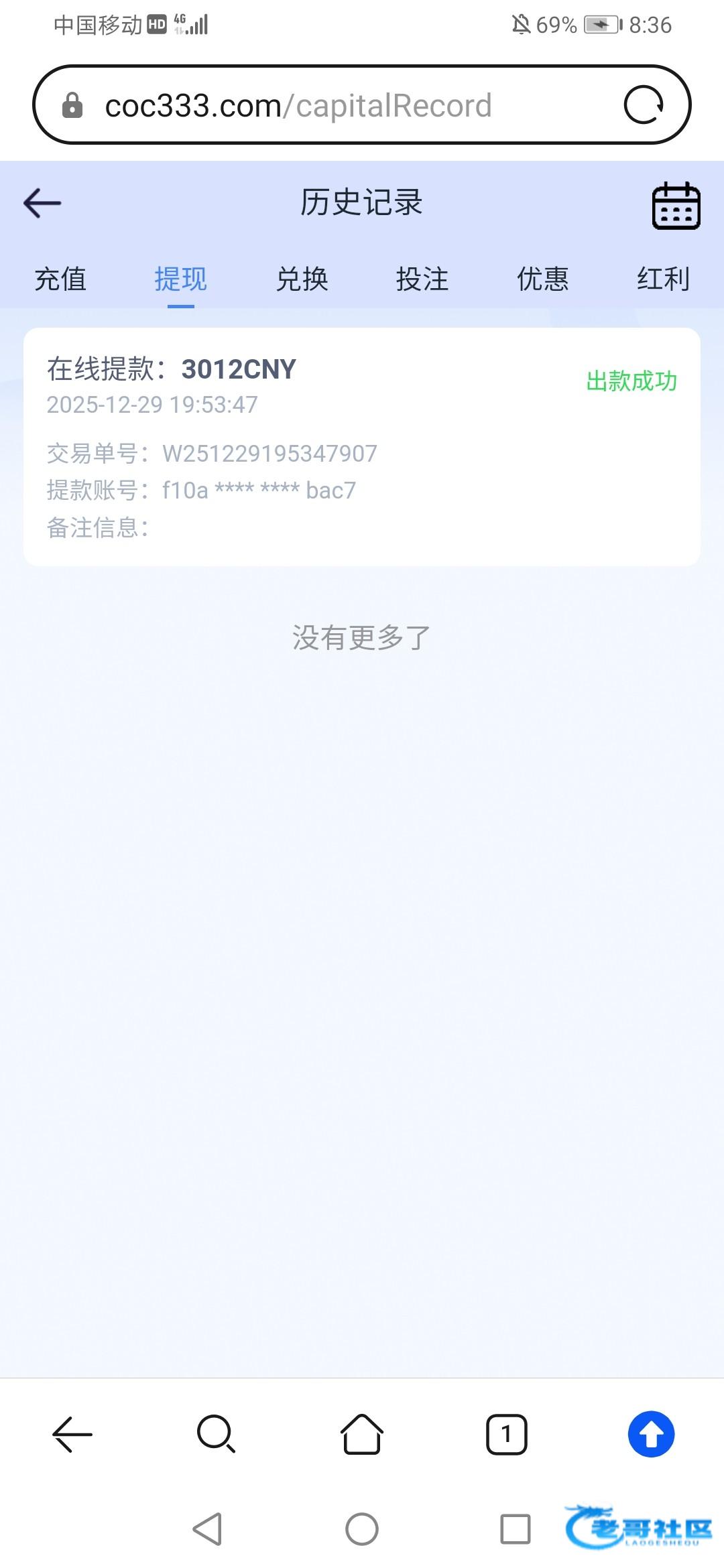Tap the blue upward arrow button
724x1568 pixels.
click(651, 1435)
